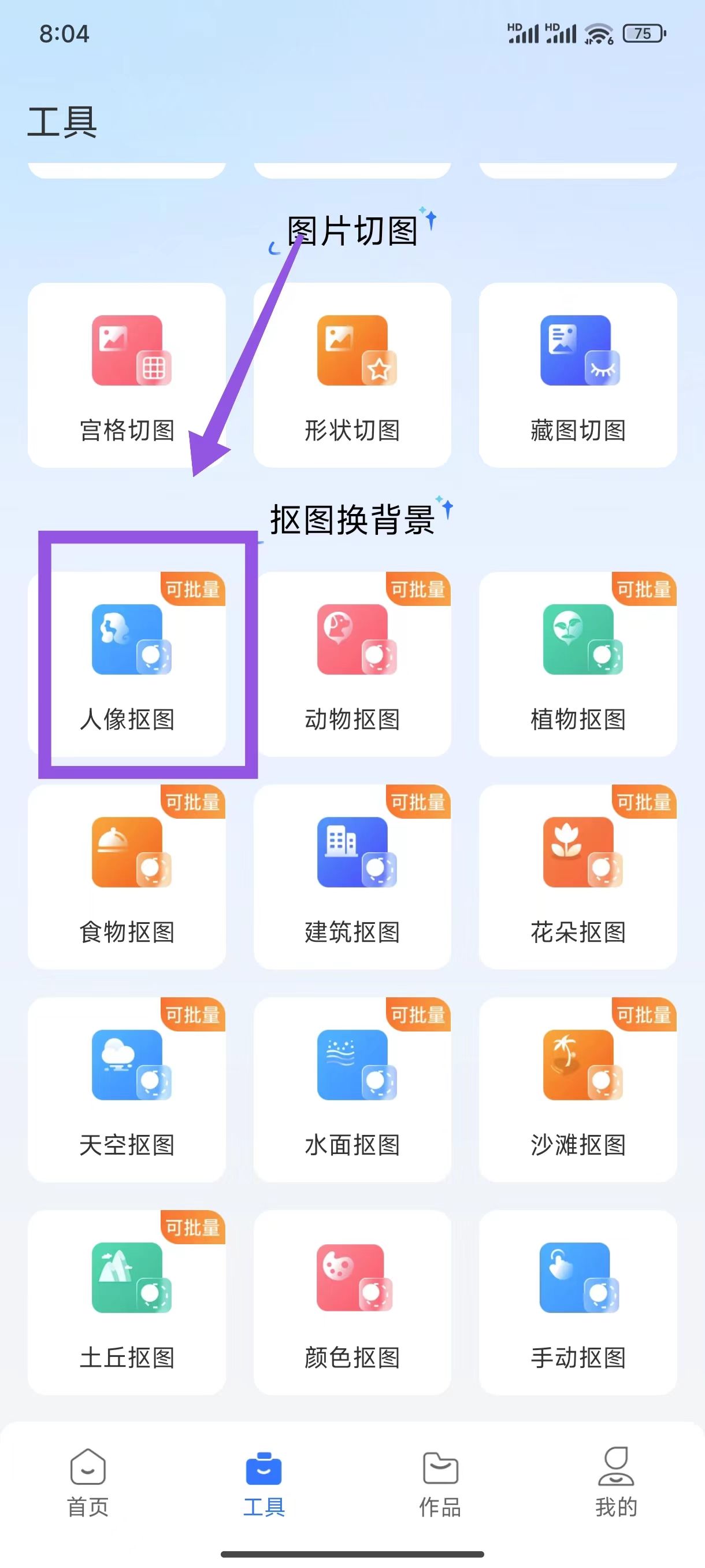The image size is (705, 1568).
Task: Tap the 工具 tab
Action: click(x=264, y=1482)
